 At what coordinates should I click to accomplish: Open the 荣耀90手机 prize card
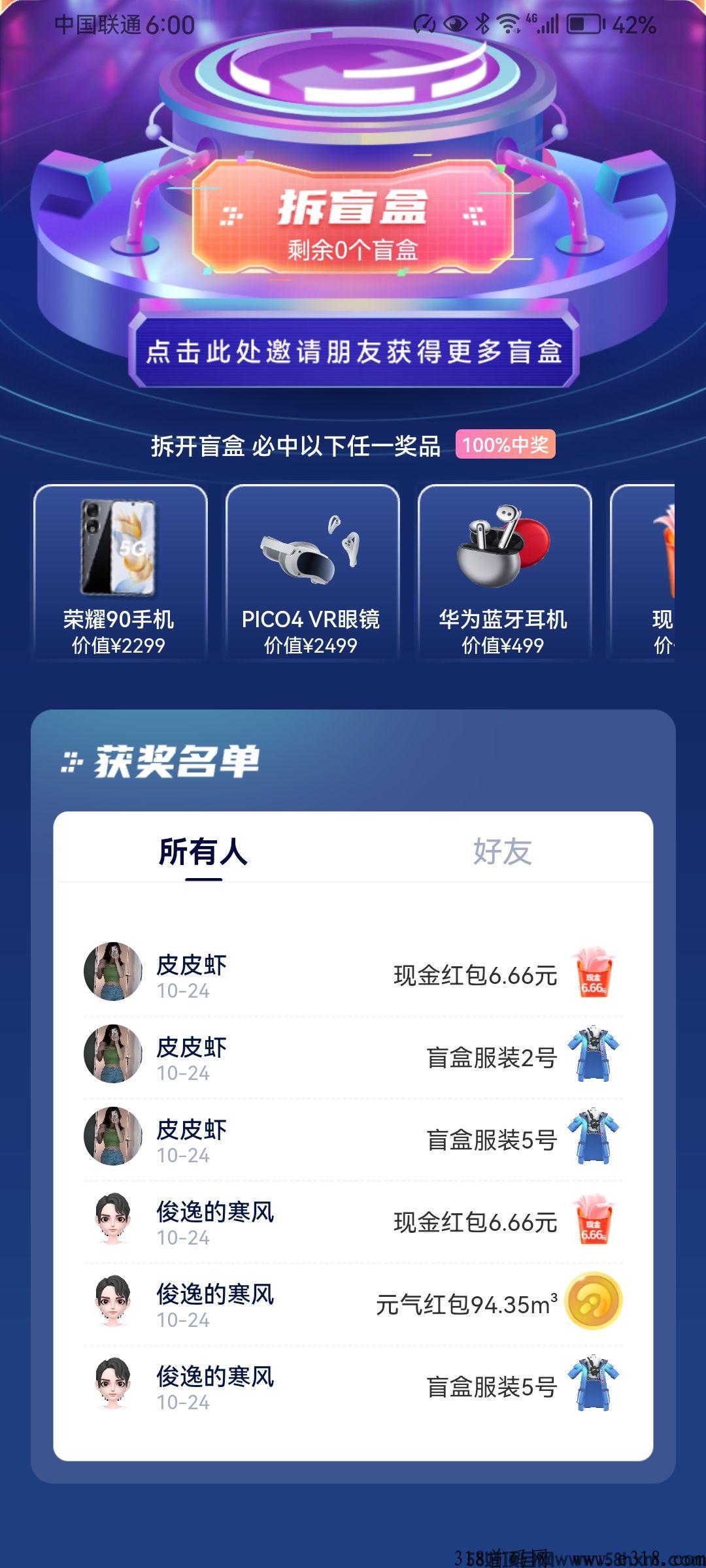pos(120,572)
